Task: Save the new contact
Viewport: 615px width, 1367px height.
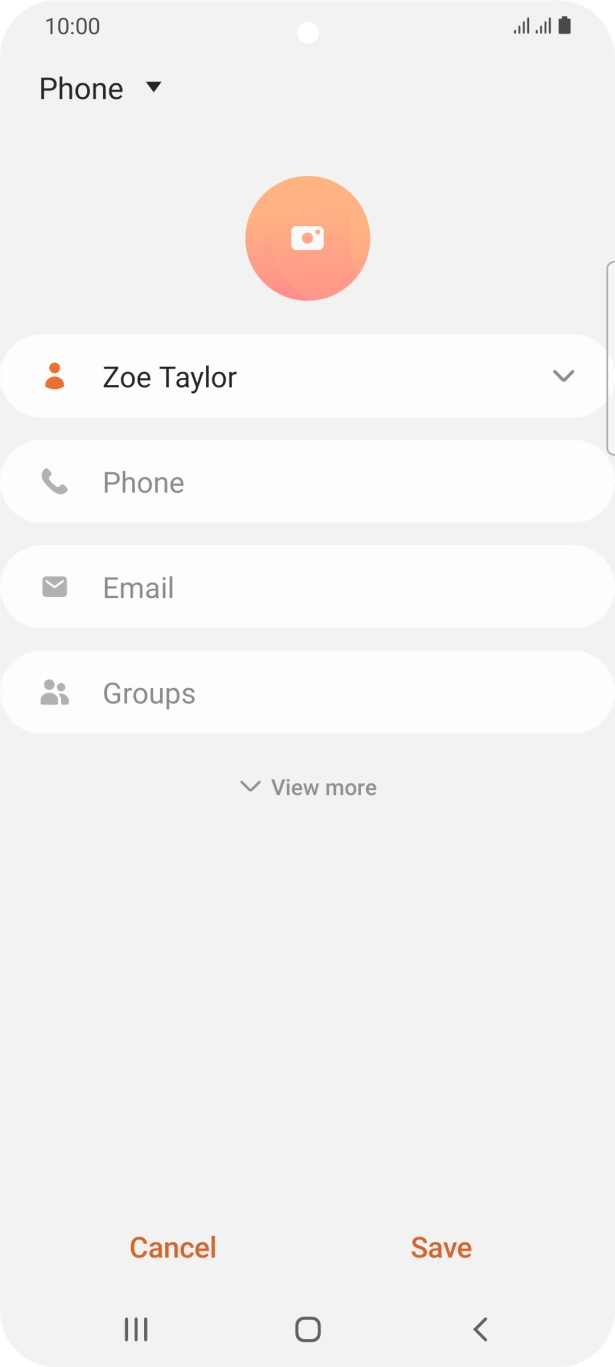Action: pyautogui.click(x=441, y=1247)
